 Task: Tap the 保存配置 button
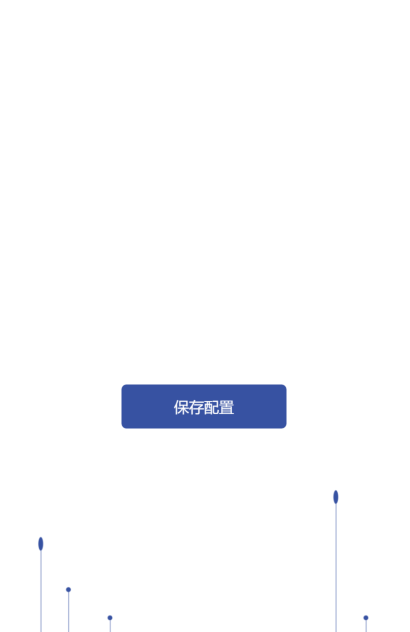[204, 406]
